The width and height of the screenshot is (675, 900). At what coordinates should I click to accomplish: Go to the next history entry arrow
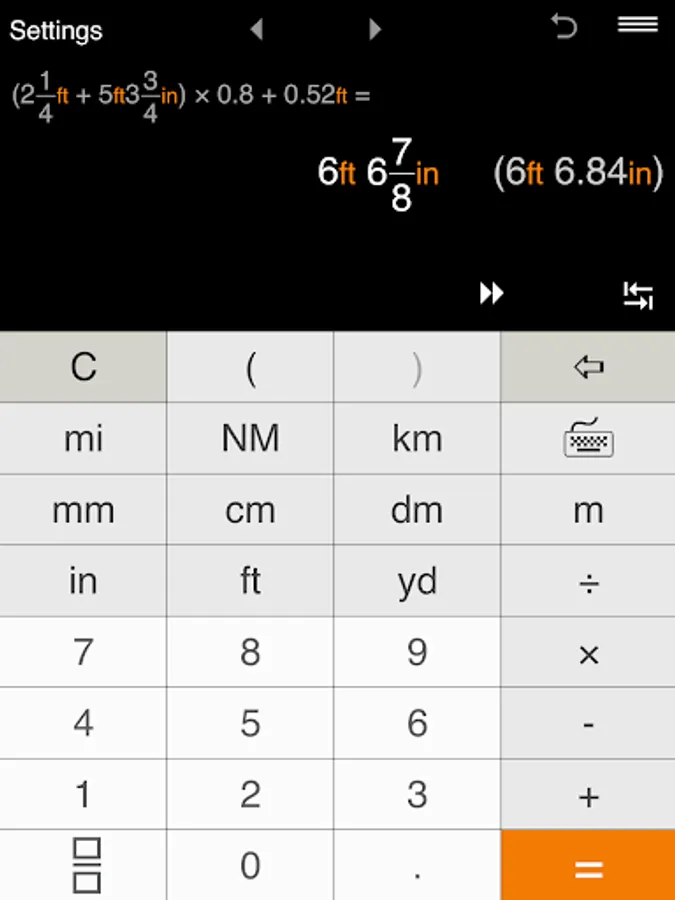point(375,29)
